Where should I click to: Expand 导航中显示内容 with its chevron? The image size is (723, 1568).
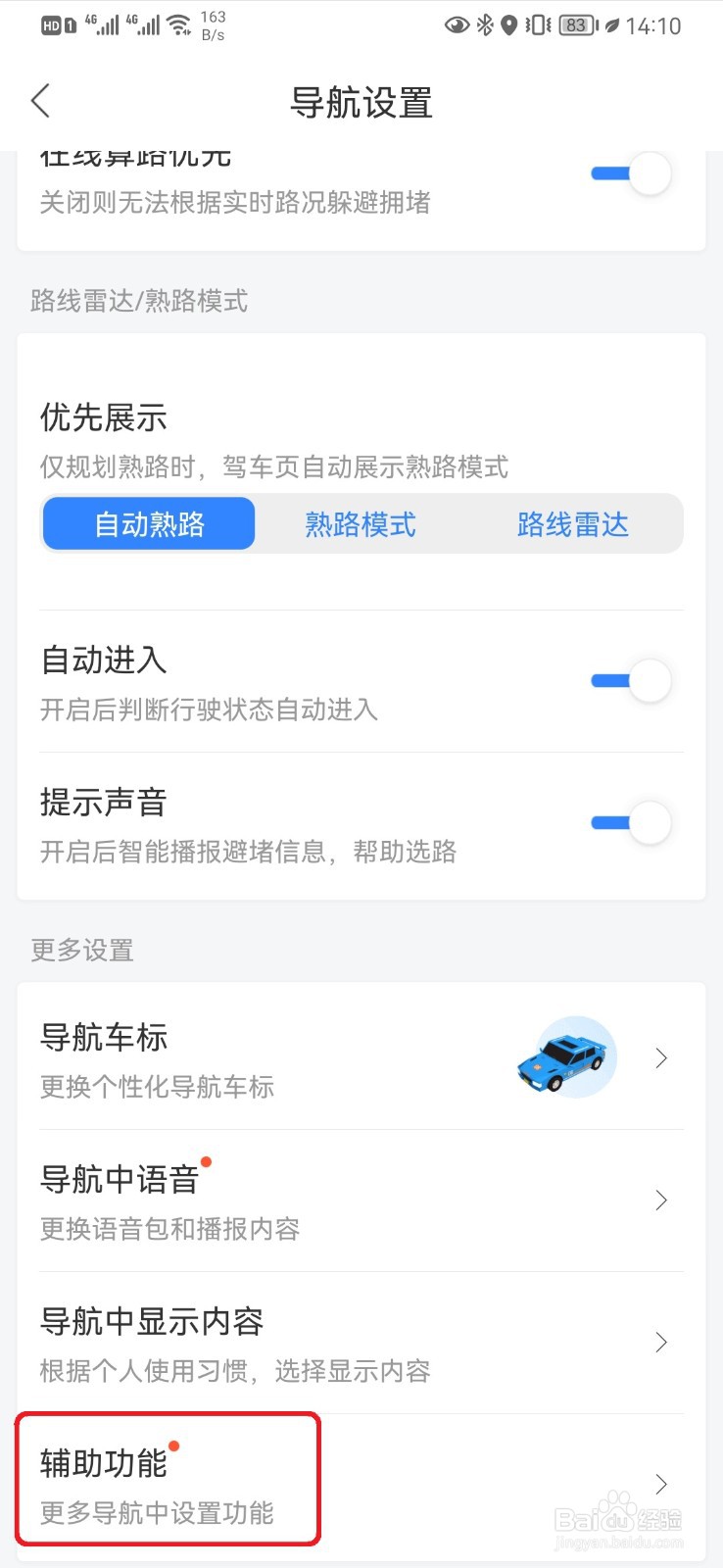coord(660,1343)
